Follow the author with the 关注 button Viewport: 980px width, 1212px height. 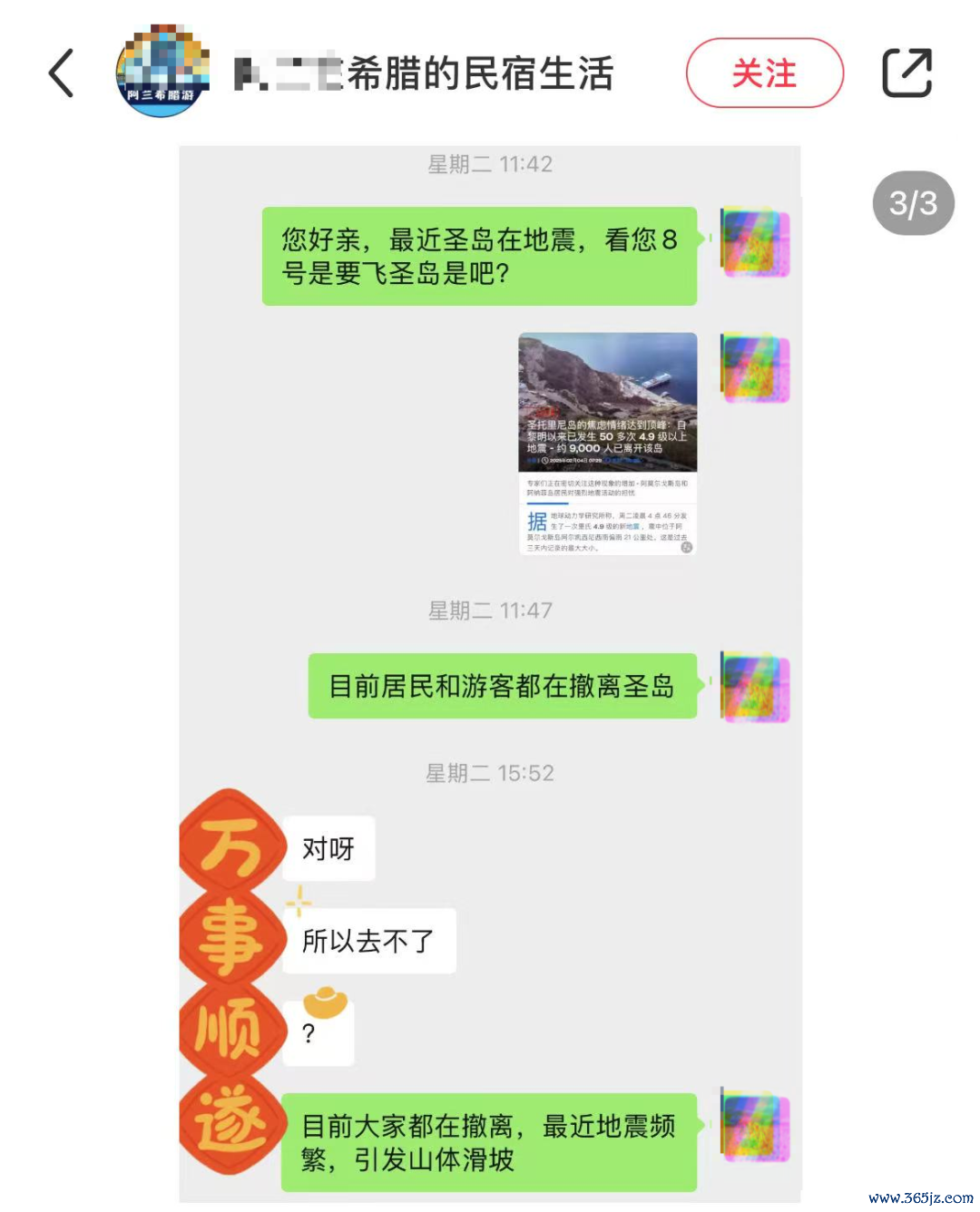pos(764,73)
